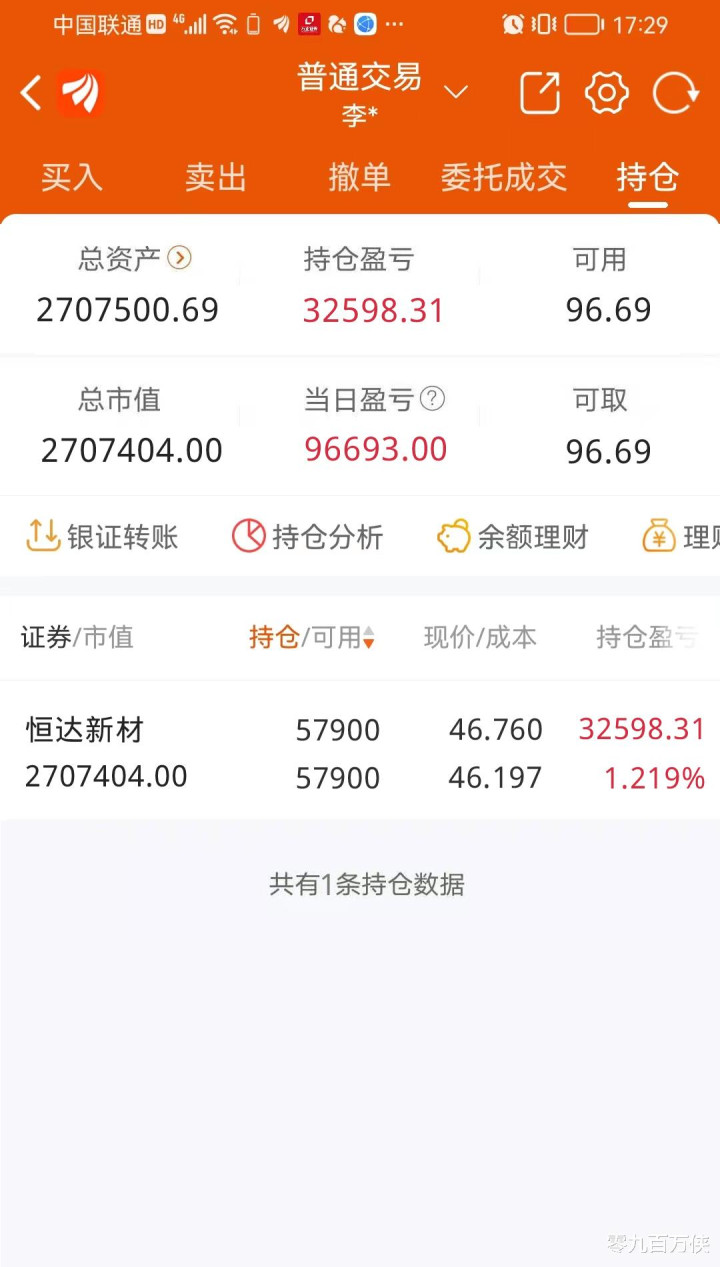Open the 恒达新材 holding row
The width and height of the screenshot is (720, 1267).
point(360,753)
